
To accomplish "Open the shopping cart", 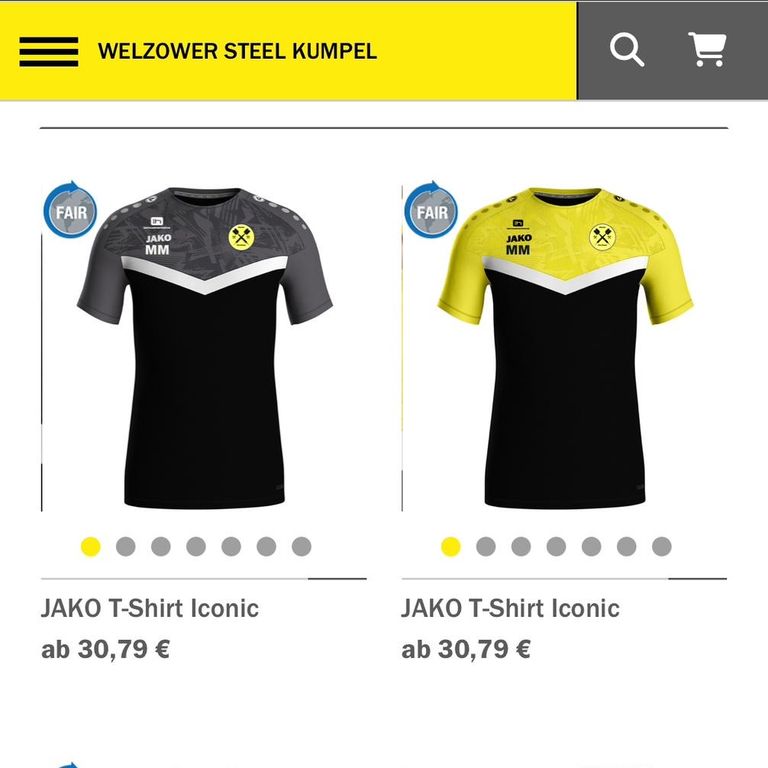I will point(707,49).
